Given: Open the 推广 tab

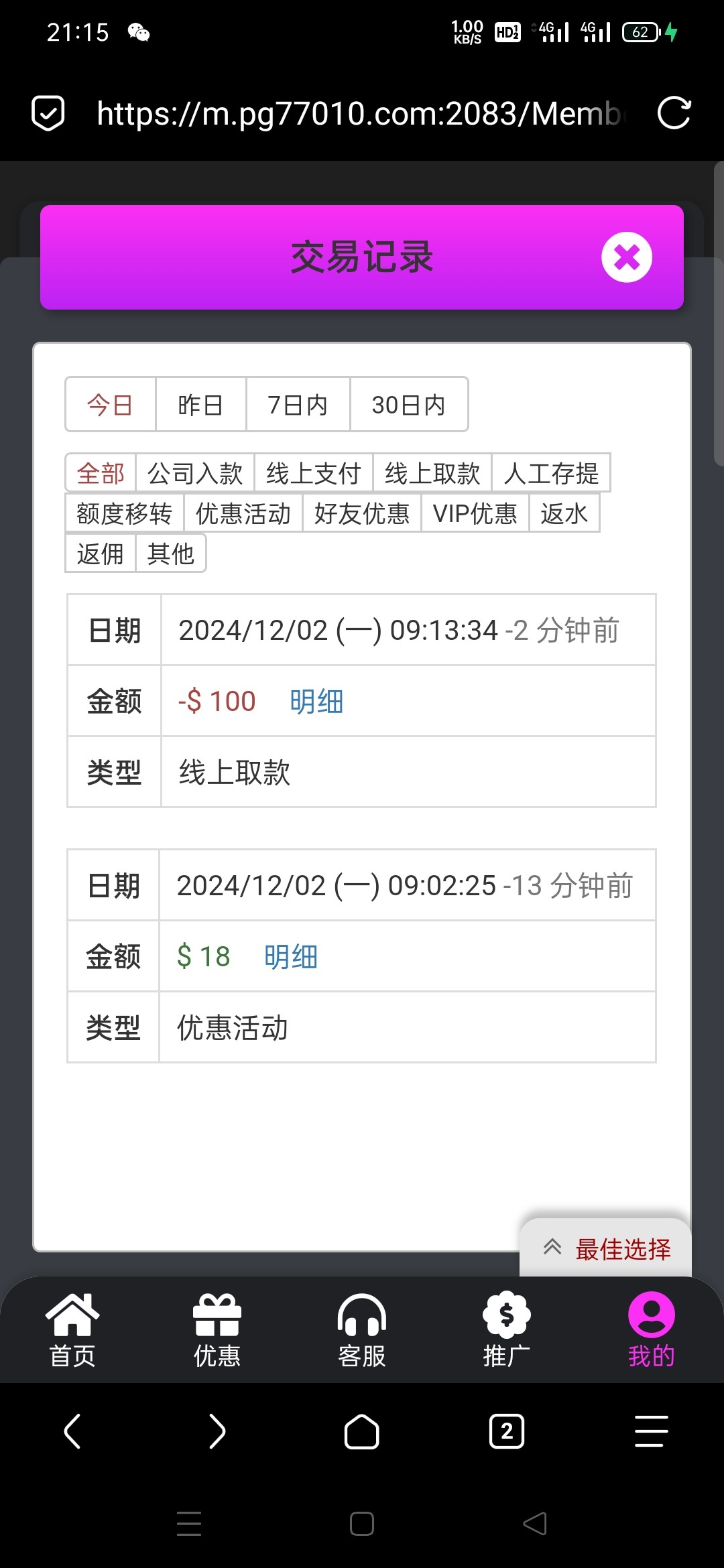Looking at the screenshot, I should 507,1330.
